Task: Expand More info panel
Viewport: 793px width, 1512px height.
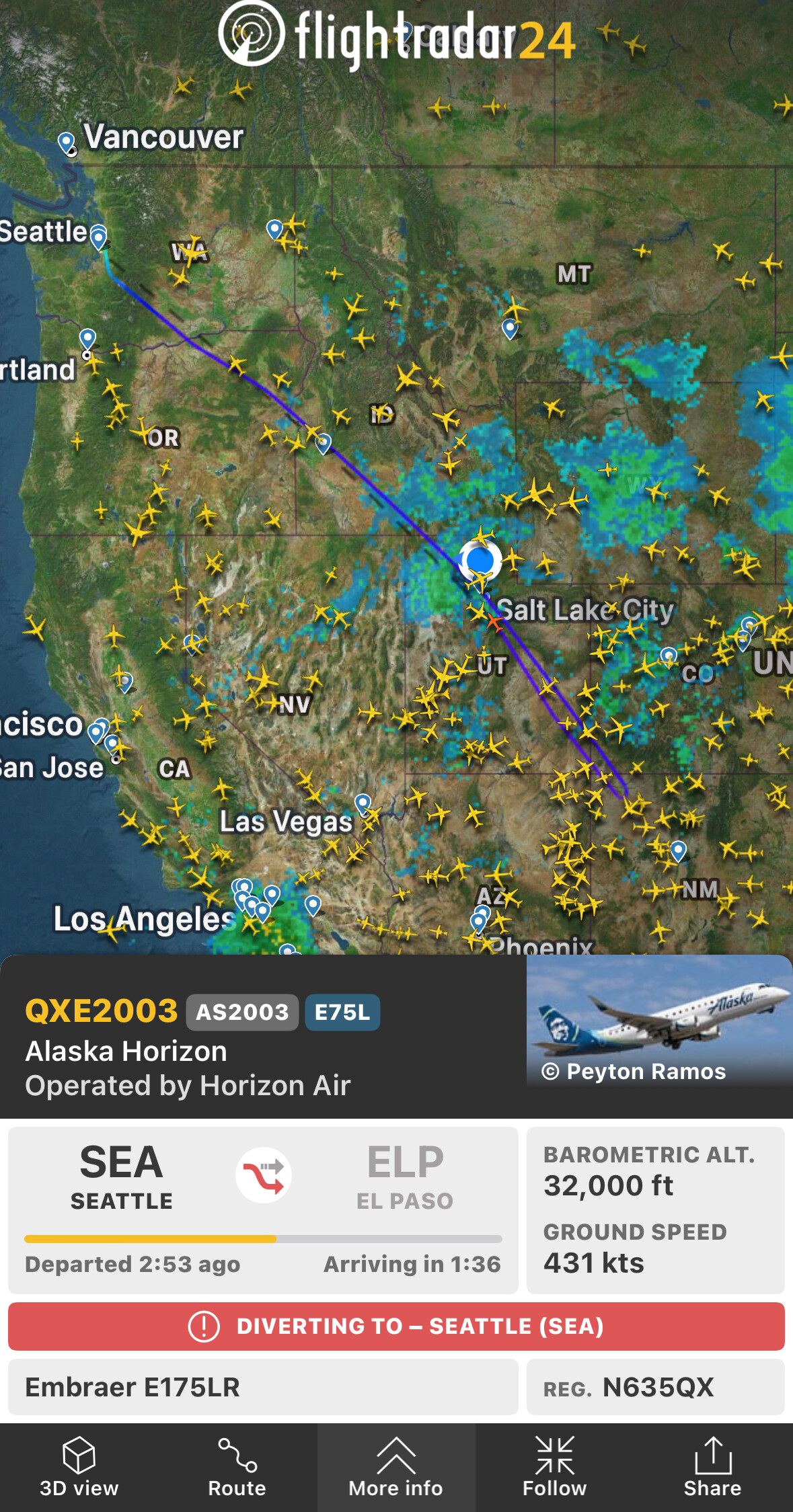Action: [x=395, y=1468]
